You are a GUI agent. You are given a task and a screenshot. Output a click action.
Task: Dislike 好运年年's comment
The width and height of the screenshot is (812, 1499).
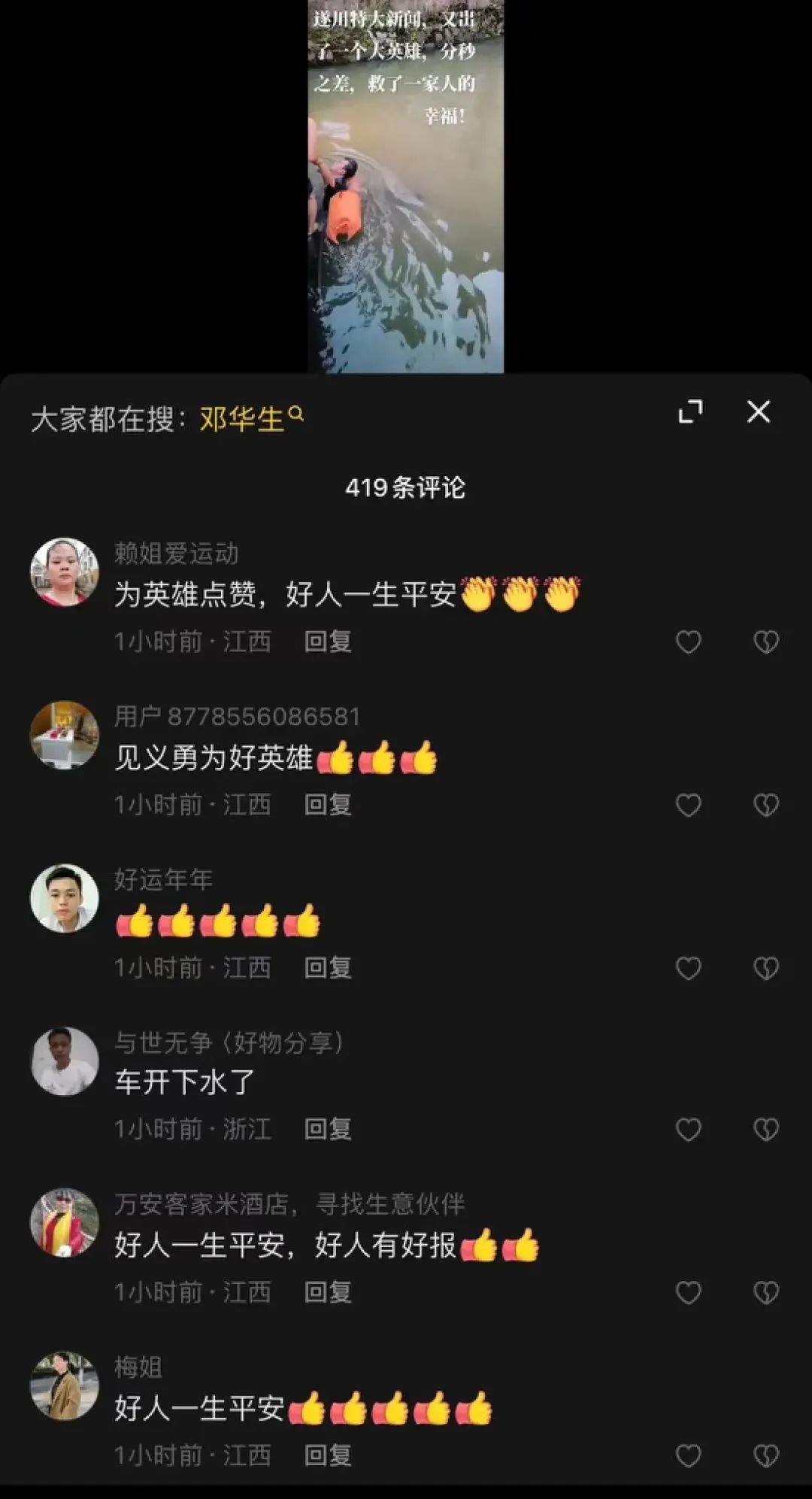point(765,967)
